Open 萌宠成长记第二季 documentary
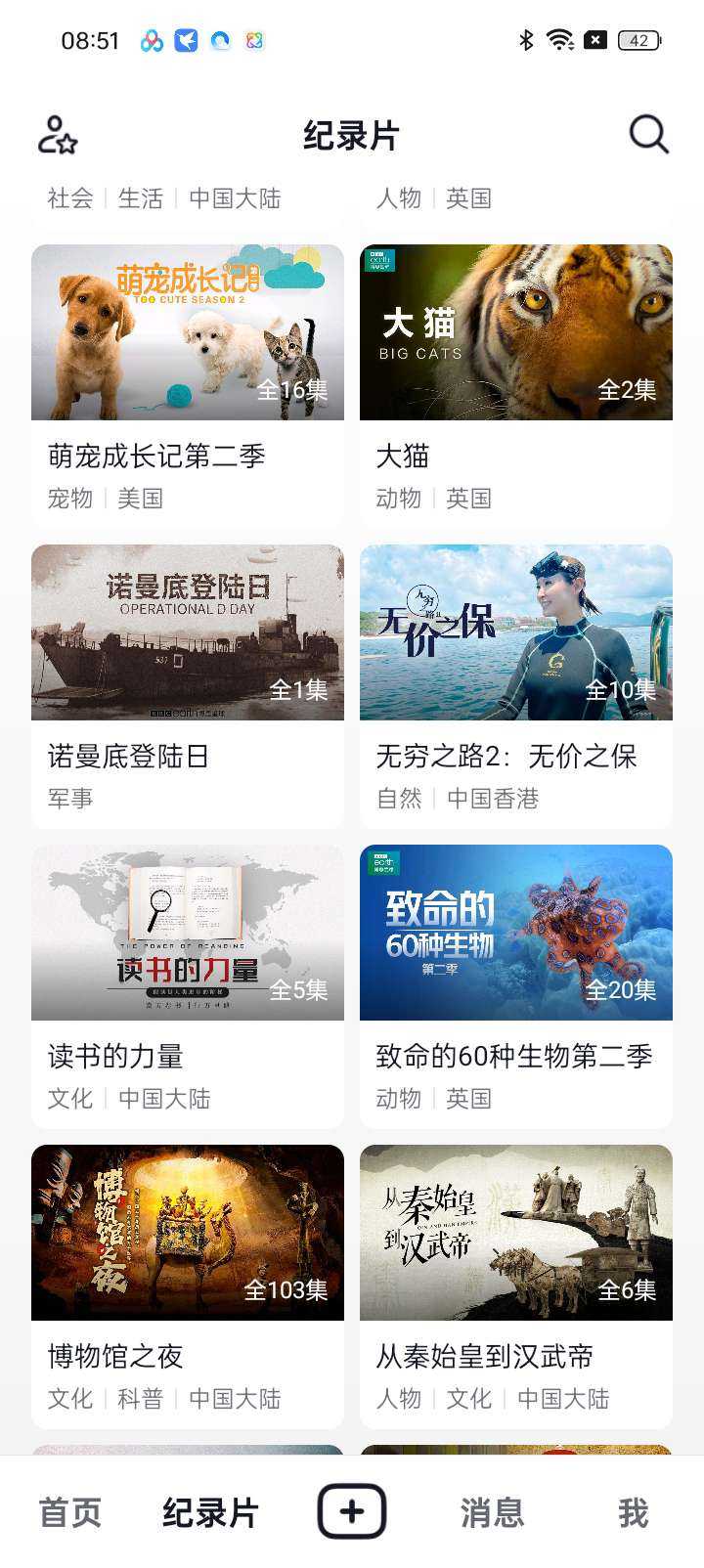This screenshot has height=1568, width=704. [x=188, y=333]
